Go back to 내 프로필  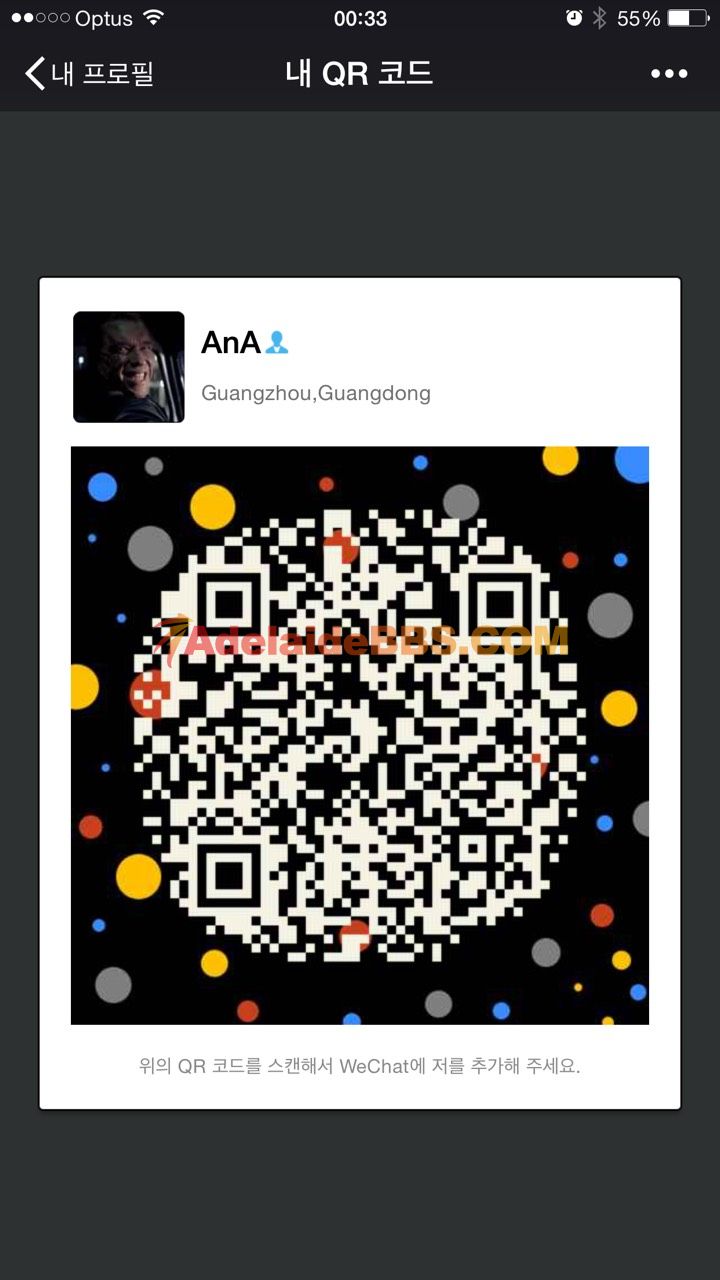tap(89, 73)
